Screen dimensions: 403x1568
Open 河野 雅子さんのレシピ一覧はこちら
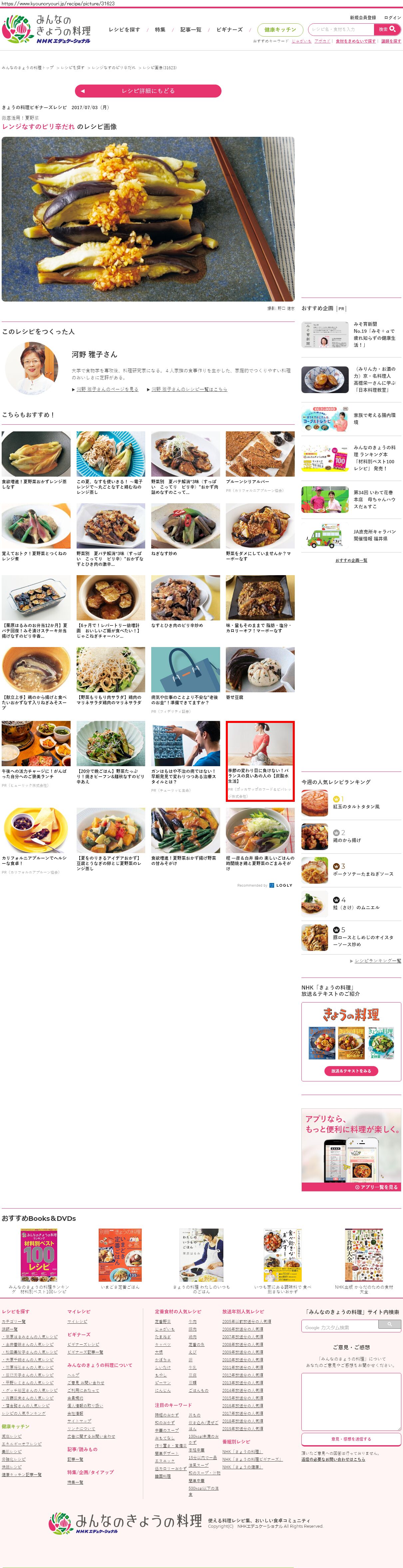189,389
